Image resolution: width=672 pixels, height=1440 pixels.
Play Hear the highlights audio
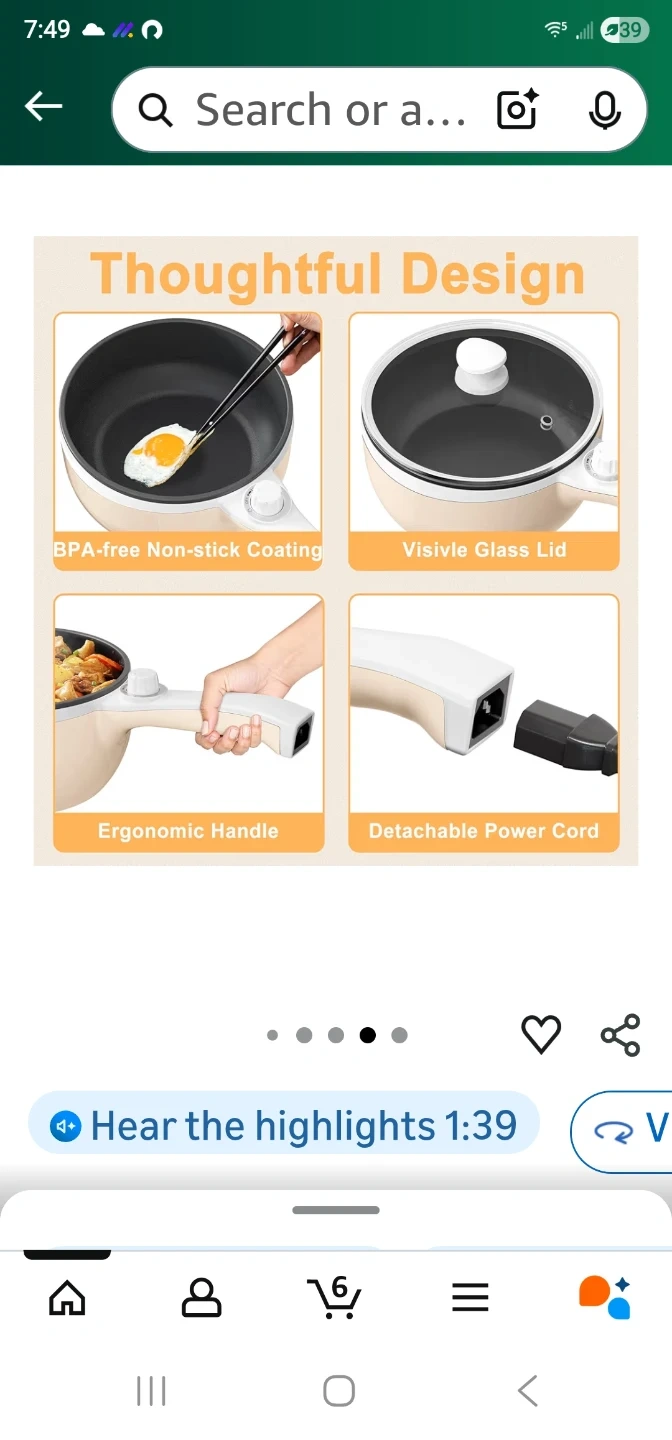tap(284, 1127)
